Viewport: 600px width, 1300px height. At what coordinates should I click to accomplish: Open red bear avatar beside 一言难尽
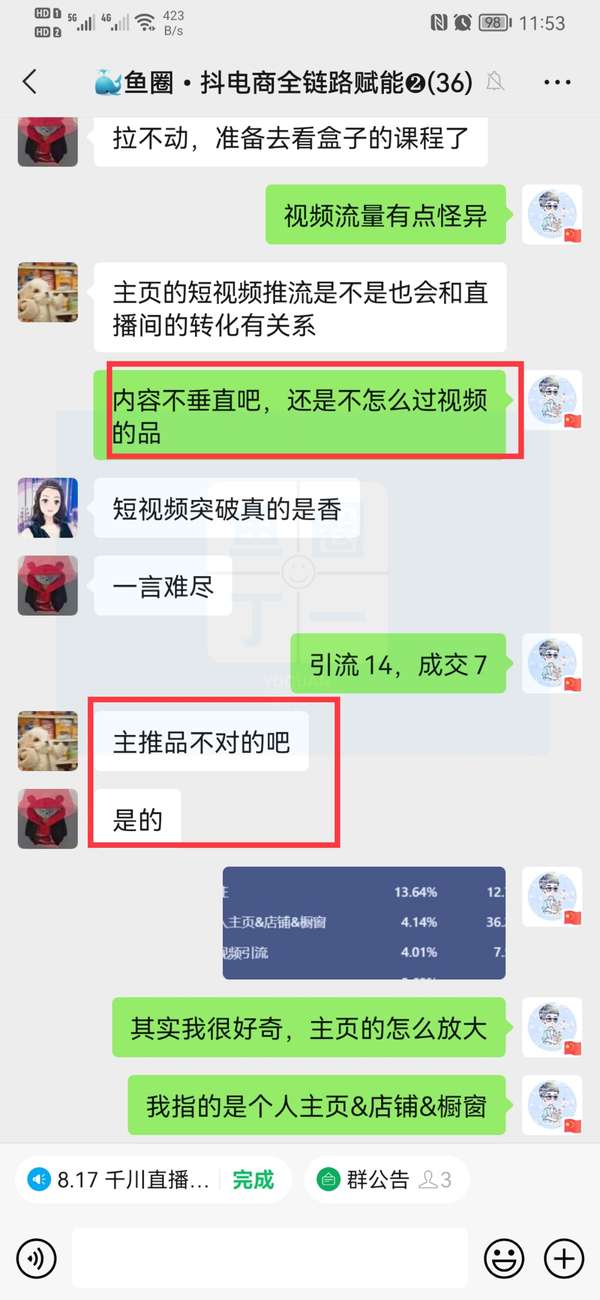[48, 585]
